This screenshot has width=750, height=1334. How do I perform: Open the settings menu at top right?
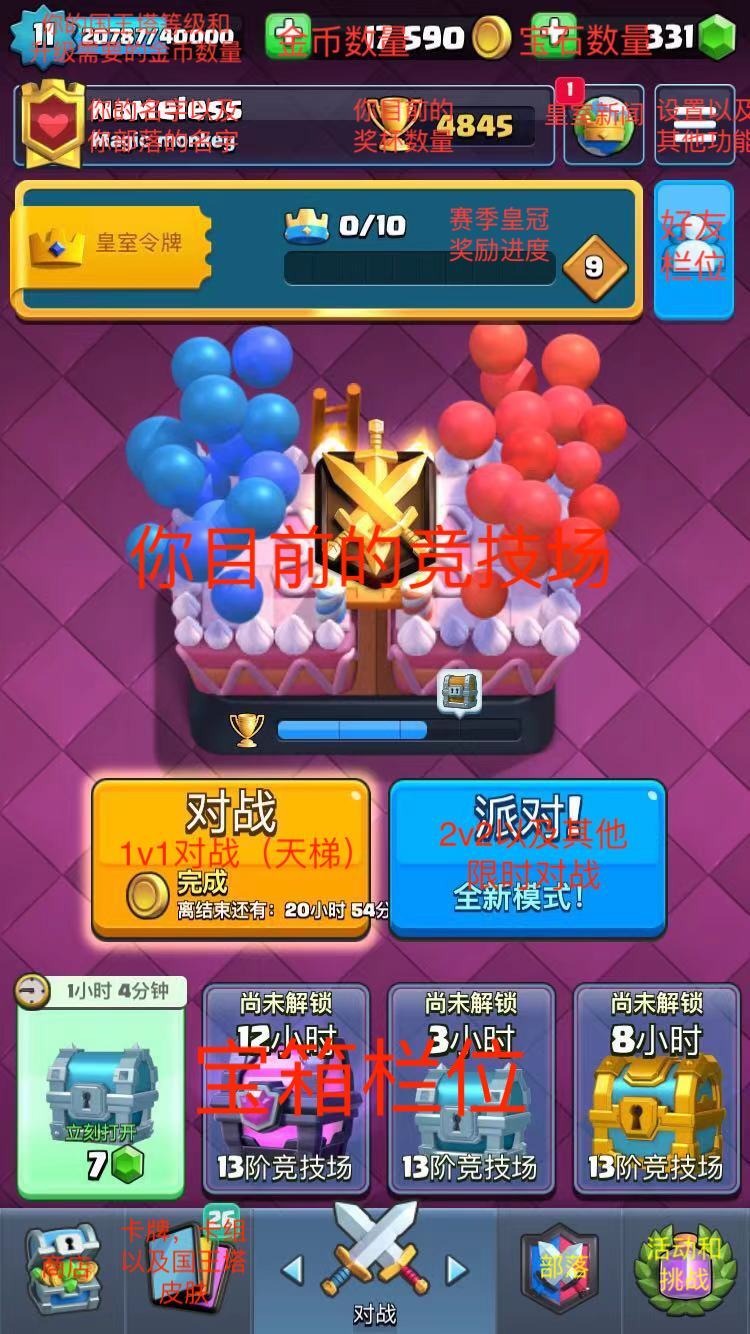(x=695, y=125)
